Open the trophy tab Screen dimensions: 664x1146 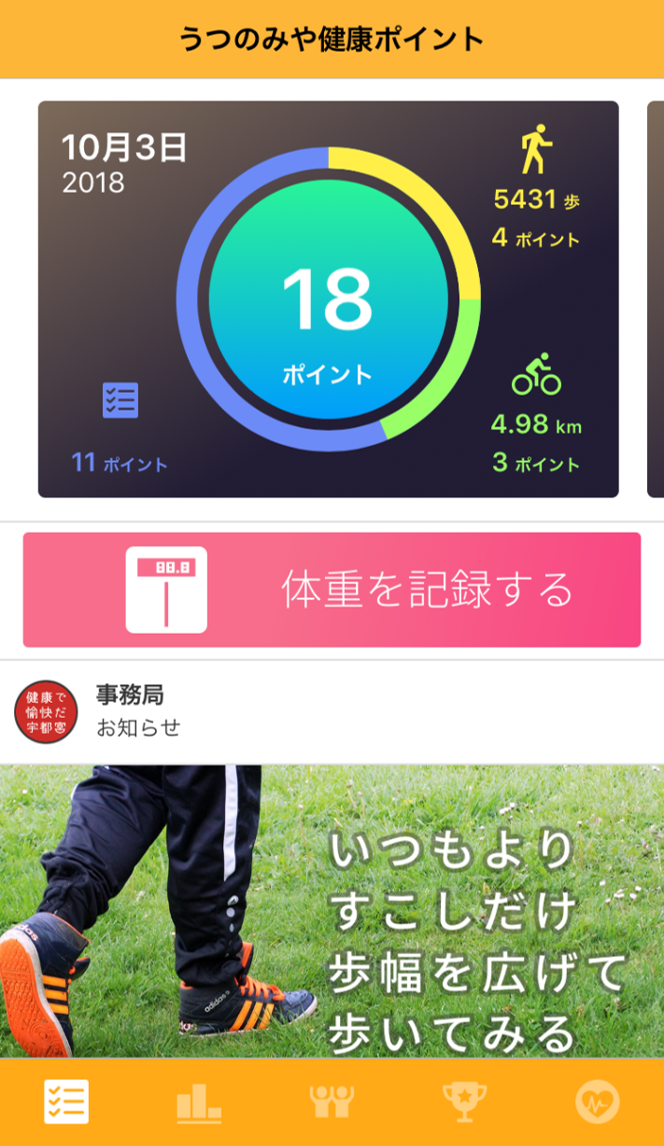pos(464,1103)
